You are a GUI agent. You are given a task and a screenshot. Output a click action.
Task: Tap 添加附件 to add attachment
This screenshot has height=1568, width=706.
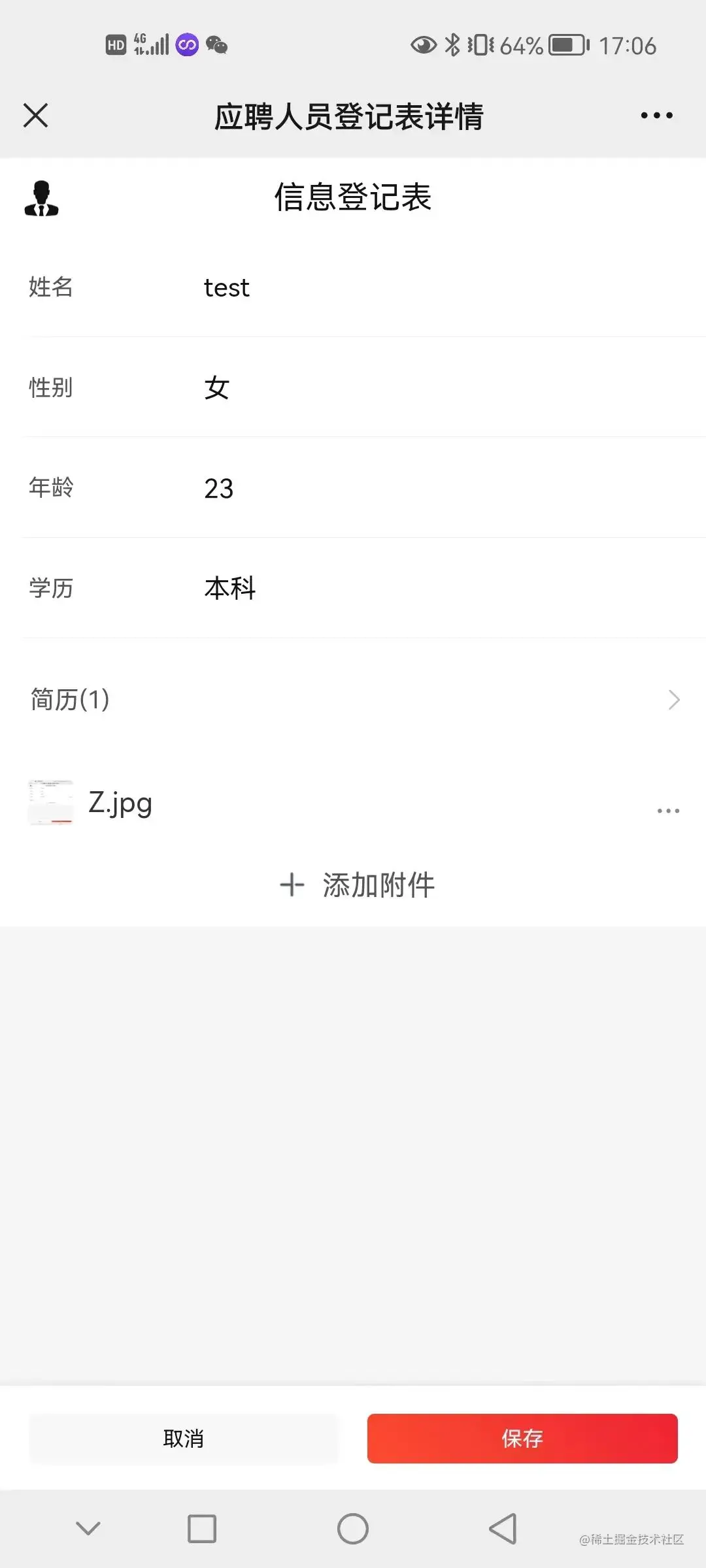point(357,885)
